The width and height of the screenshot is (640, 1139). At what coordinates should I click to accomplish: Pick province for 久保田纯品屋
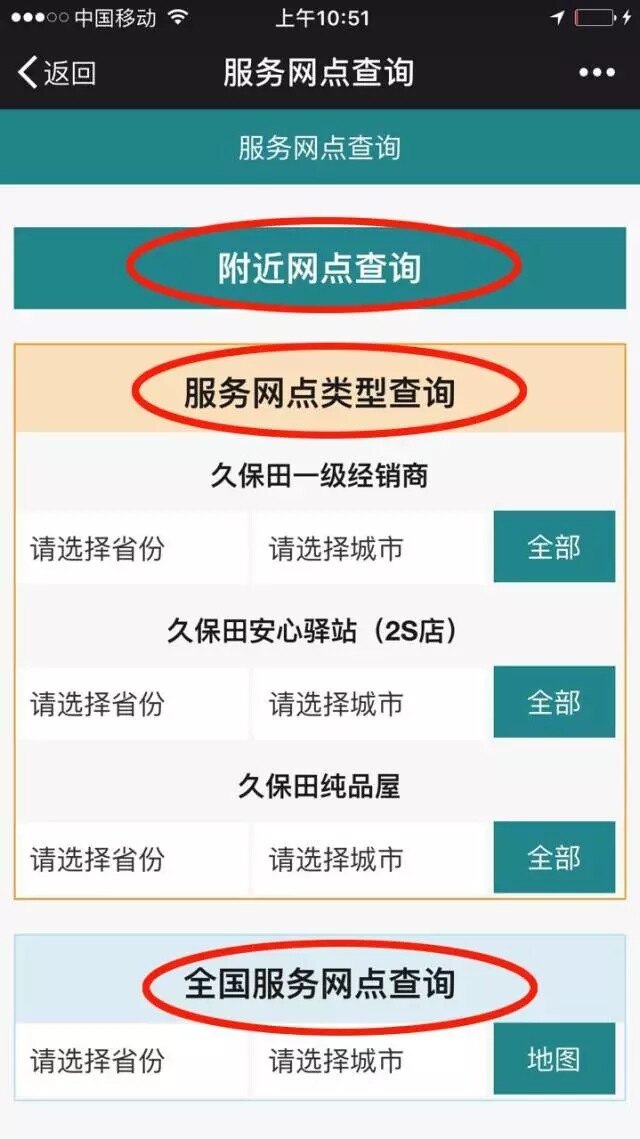tap(131, 858)
